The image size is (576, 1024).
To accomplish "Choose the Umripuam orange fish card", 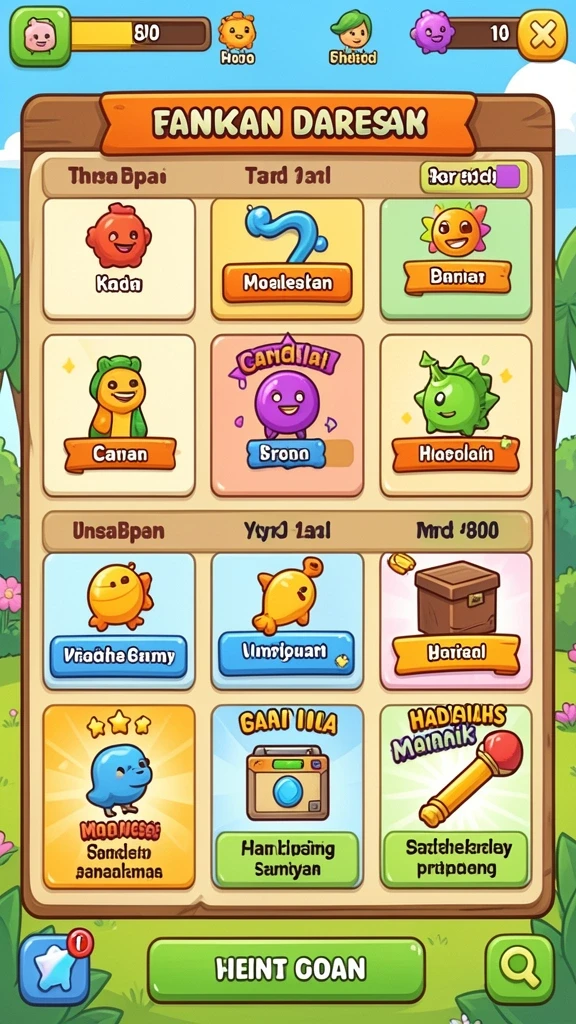I will point(287,621).
